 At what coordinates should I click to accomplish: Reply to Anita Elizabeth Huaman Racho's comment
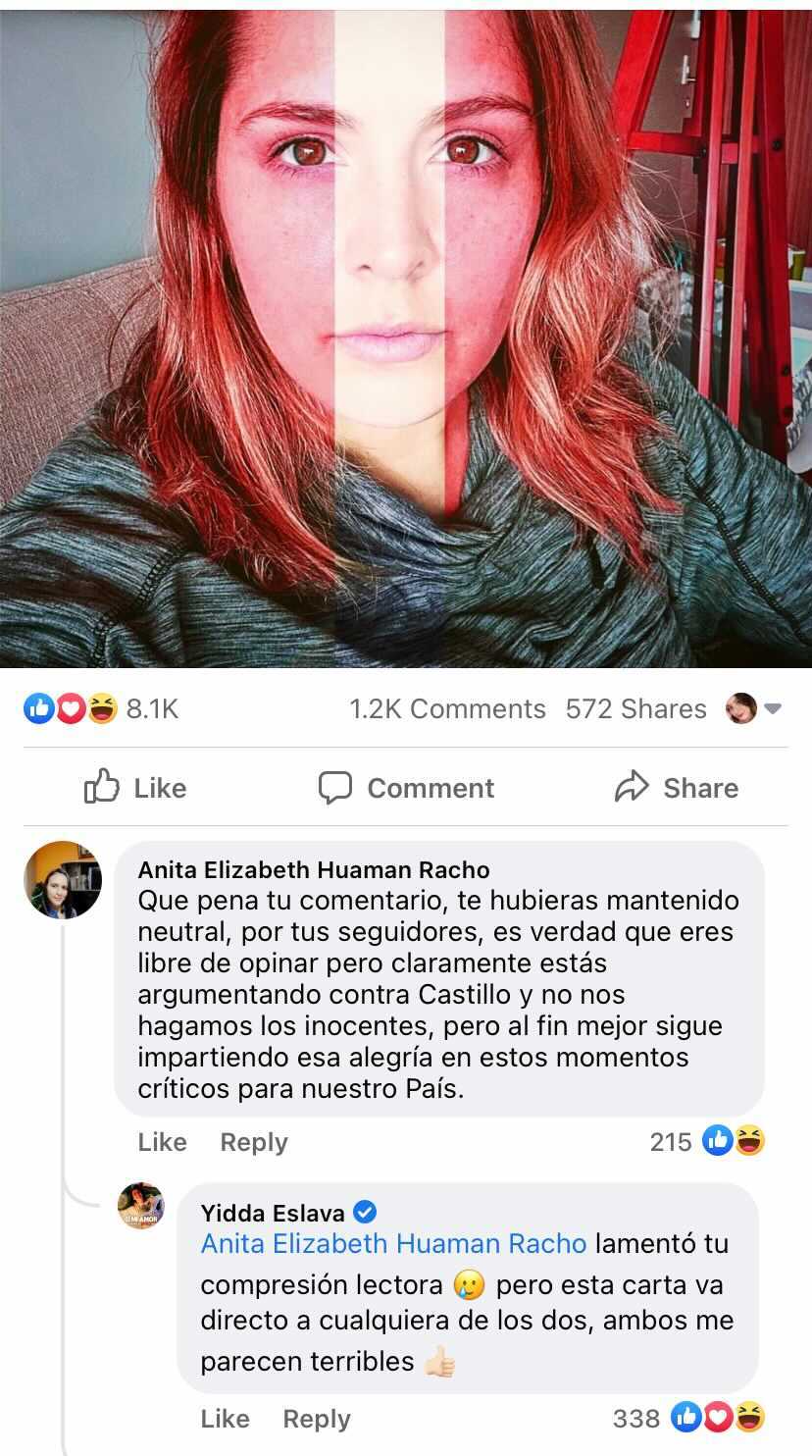click(x=254, y=1142)
